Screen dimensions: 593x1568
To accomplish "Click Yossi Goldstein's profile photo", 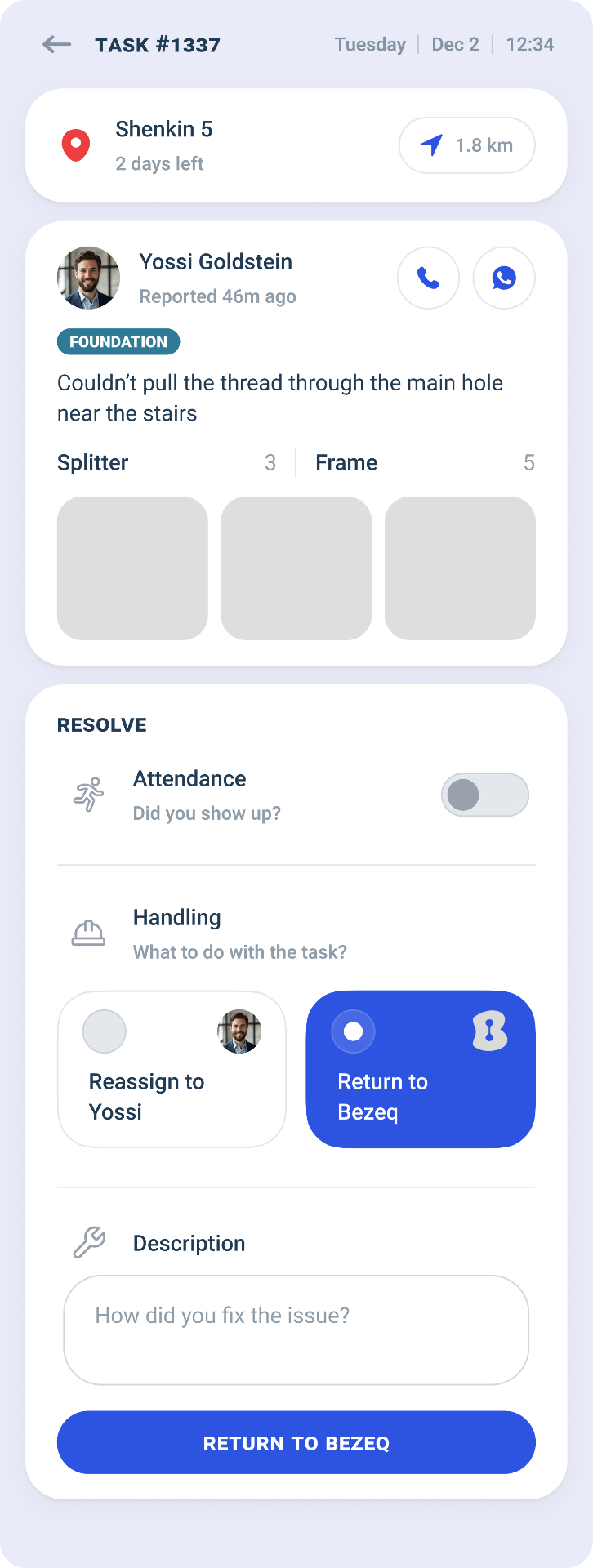I will coord(88,278).
